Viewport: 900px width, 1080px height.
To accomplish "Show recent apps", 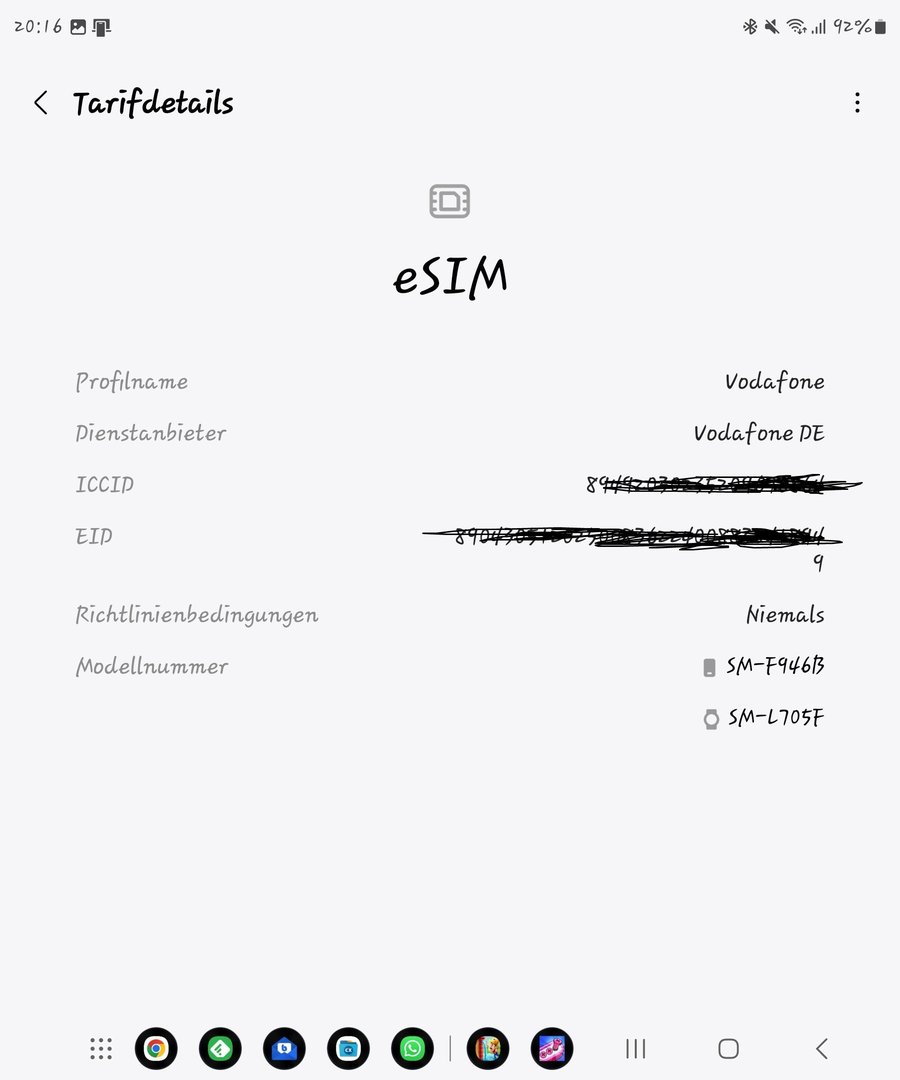I will point(635,1048).
